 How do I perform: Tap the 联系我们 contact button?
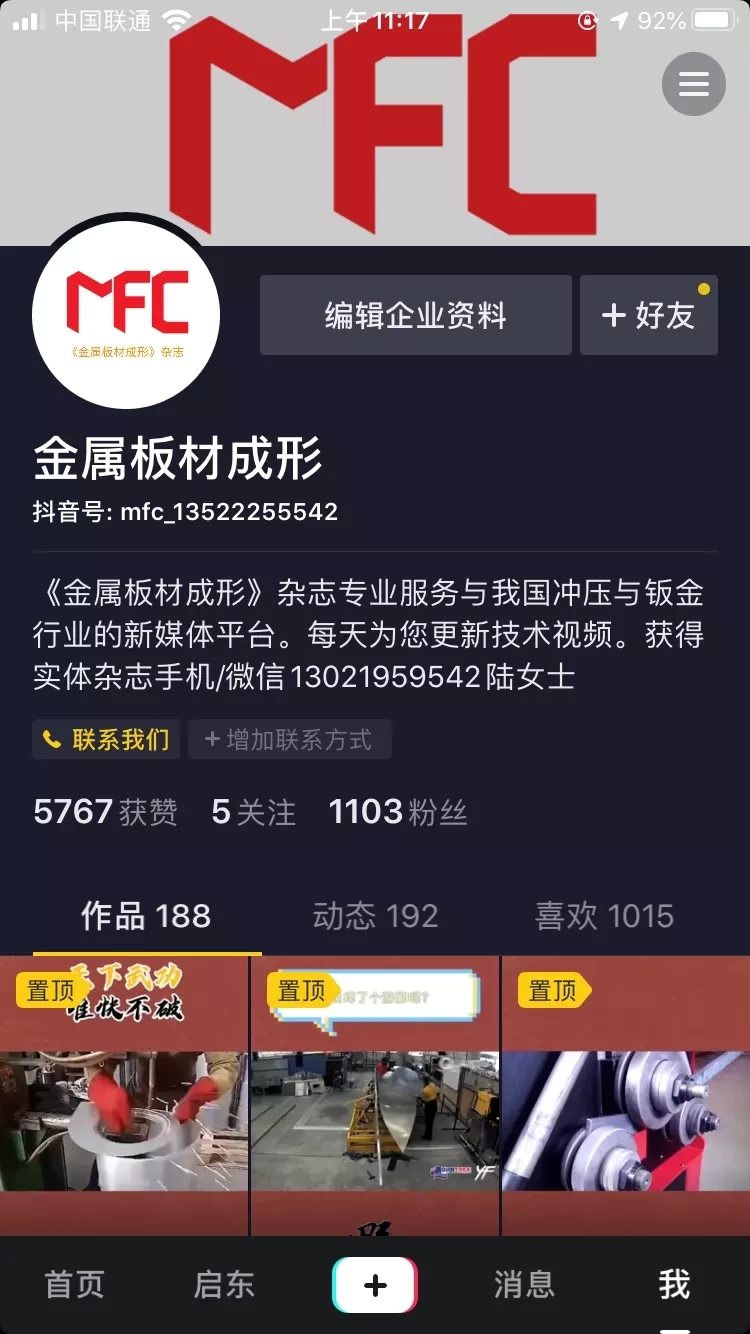106,740
